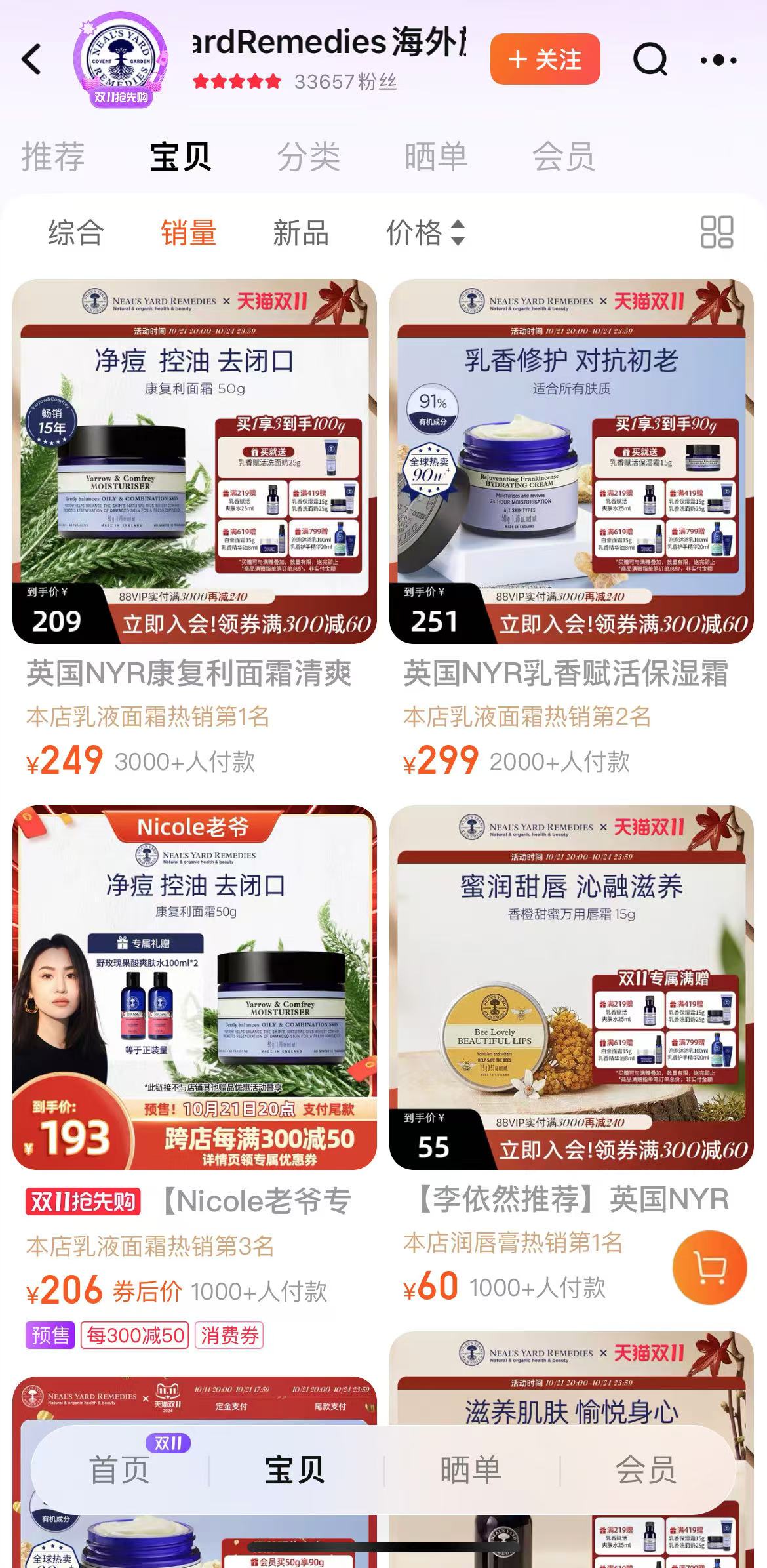Open the store search icon
Image resolution: width=767 pixels, height=1568 pixels.
coord(650,60)
